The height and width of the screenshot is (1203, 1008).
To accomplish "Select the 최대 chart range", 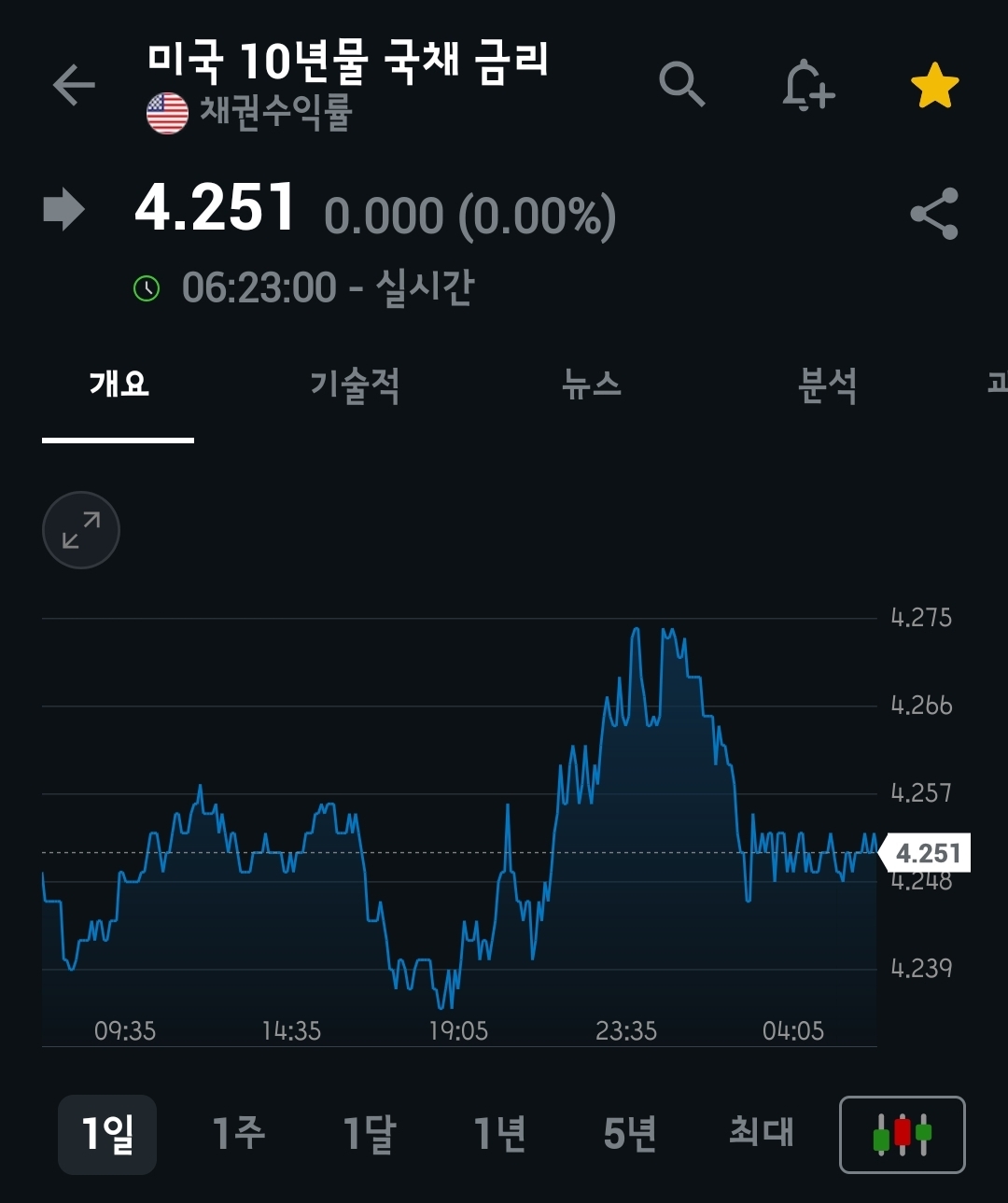I will pos(762,1134).
